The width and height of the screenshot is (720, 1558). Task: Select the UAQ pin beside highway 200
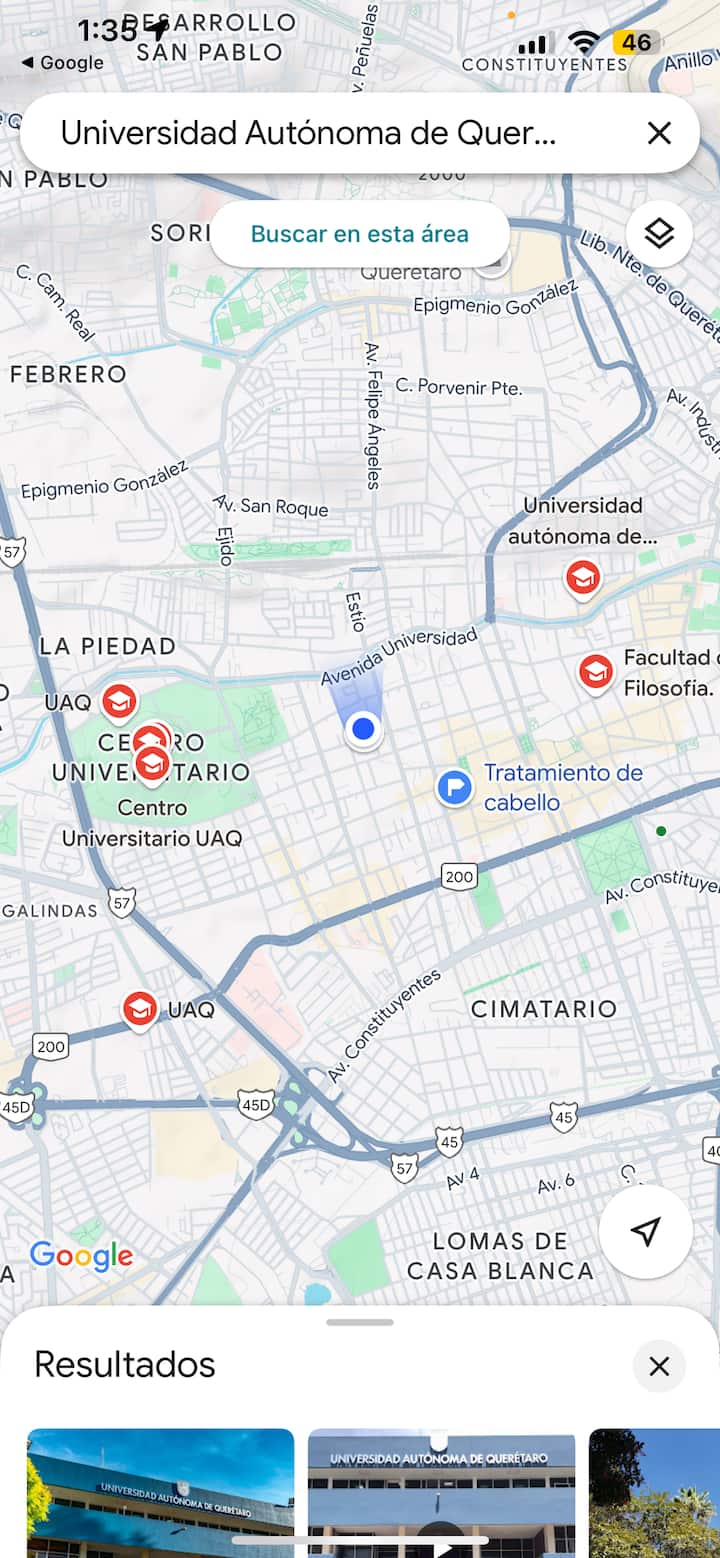coord(140,1009)
